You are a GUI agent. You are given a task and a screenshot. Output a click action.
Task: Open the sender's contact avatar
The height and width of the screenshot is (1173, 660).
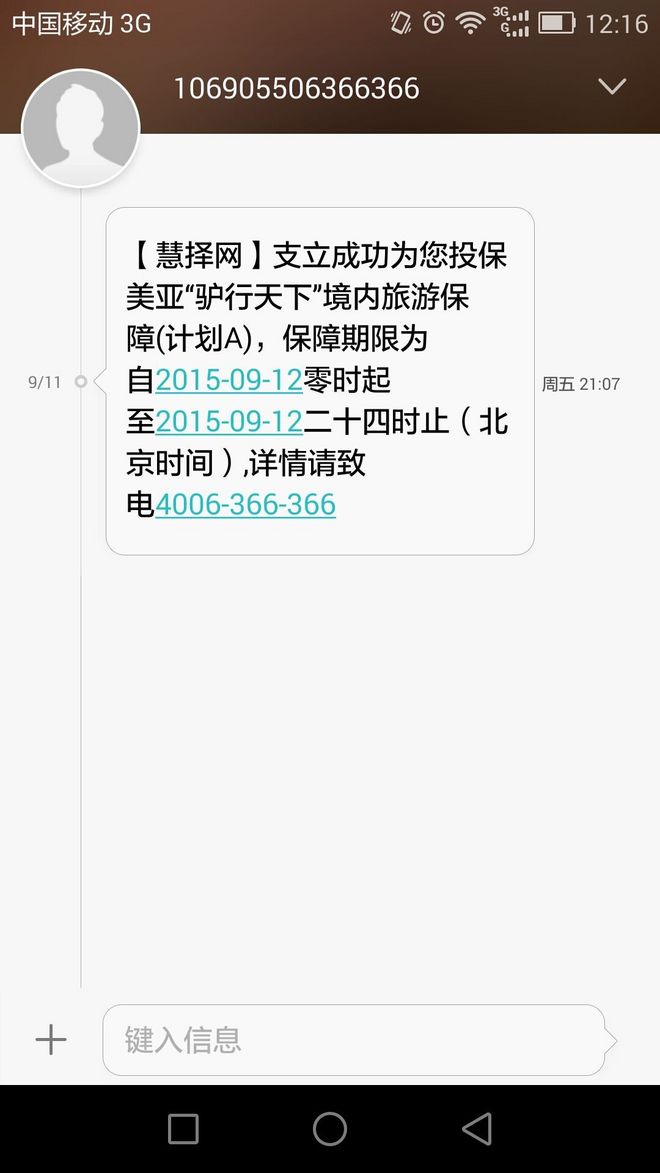[x=80, y=128]
